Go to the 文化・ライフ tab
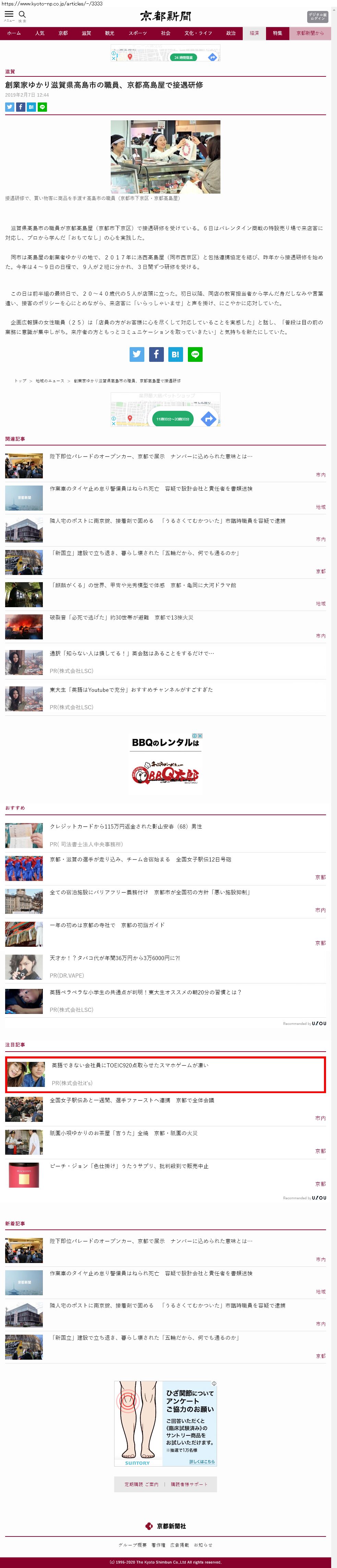The image size is (337, 1568). [198, 34]
